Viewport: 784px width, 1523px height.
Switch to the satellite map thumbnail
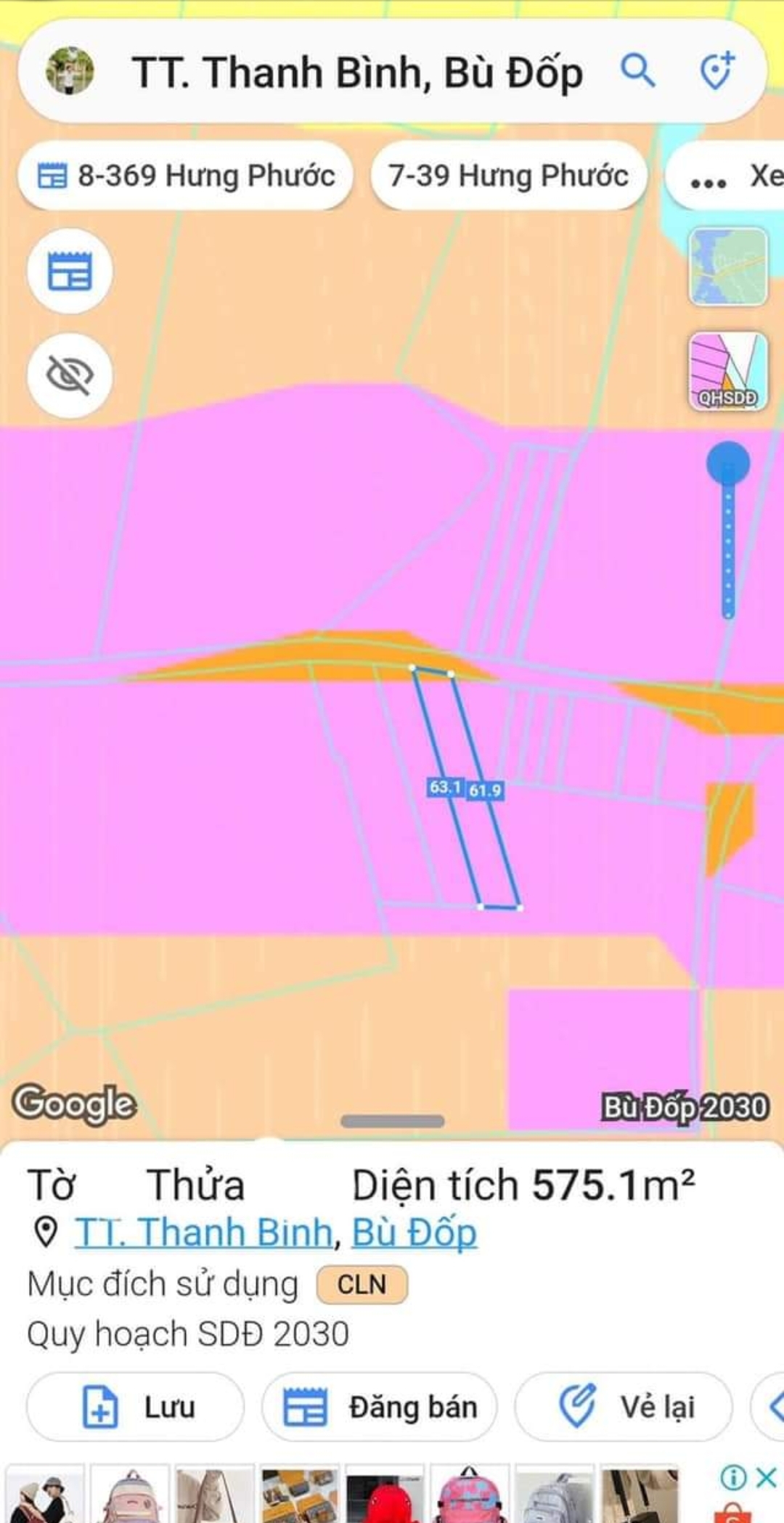pyautogui.click(x=727, y=266)
